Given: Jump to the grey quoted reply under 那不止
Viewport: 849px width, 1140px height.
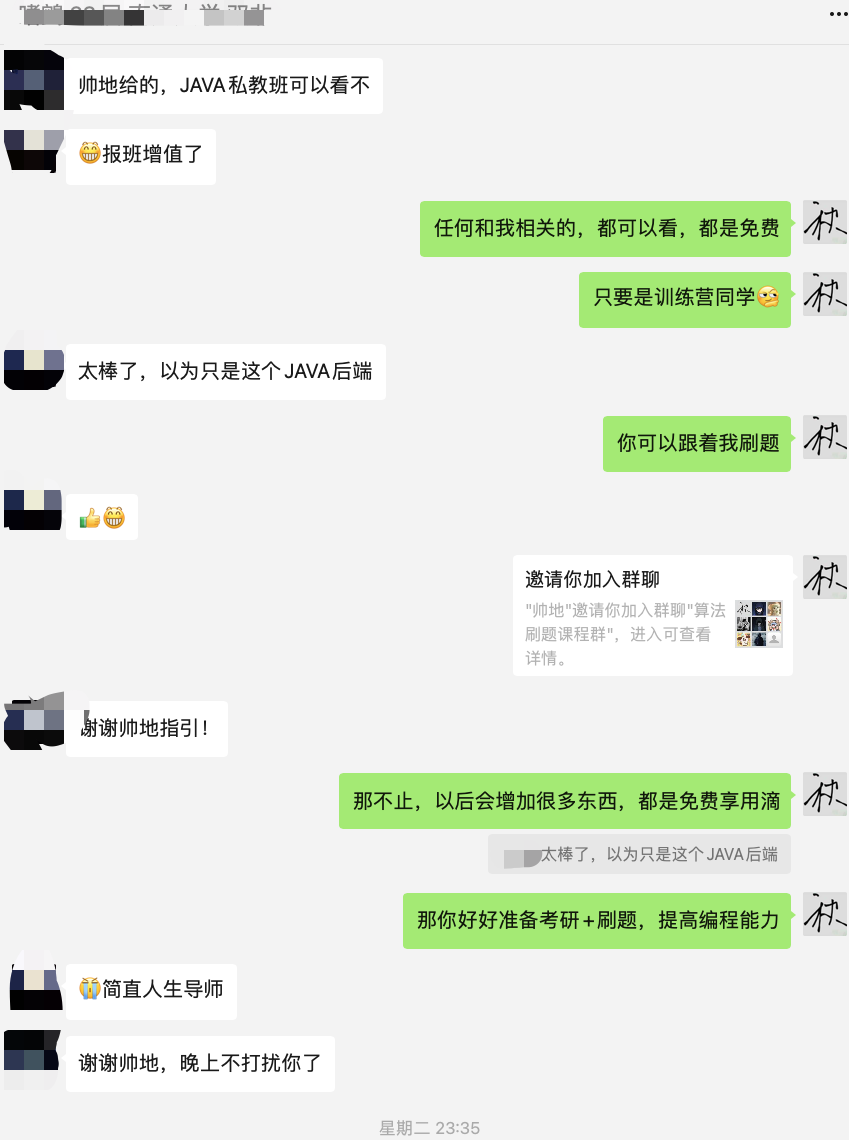Looking at the screenshot, I should 639,855.
